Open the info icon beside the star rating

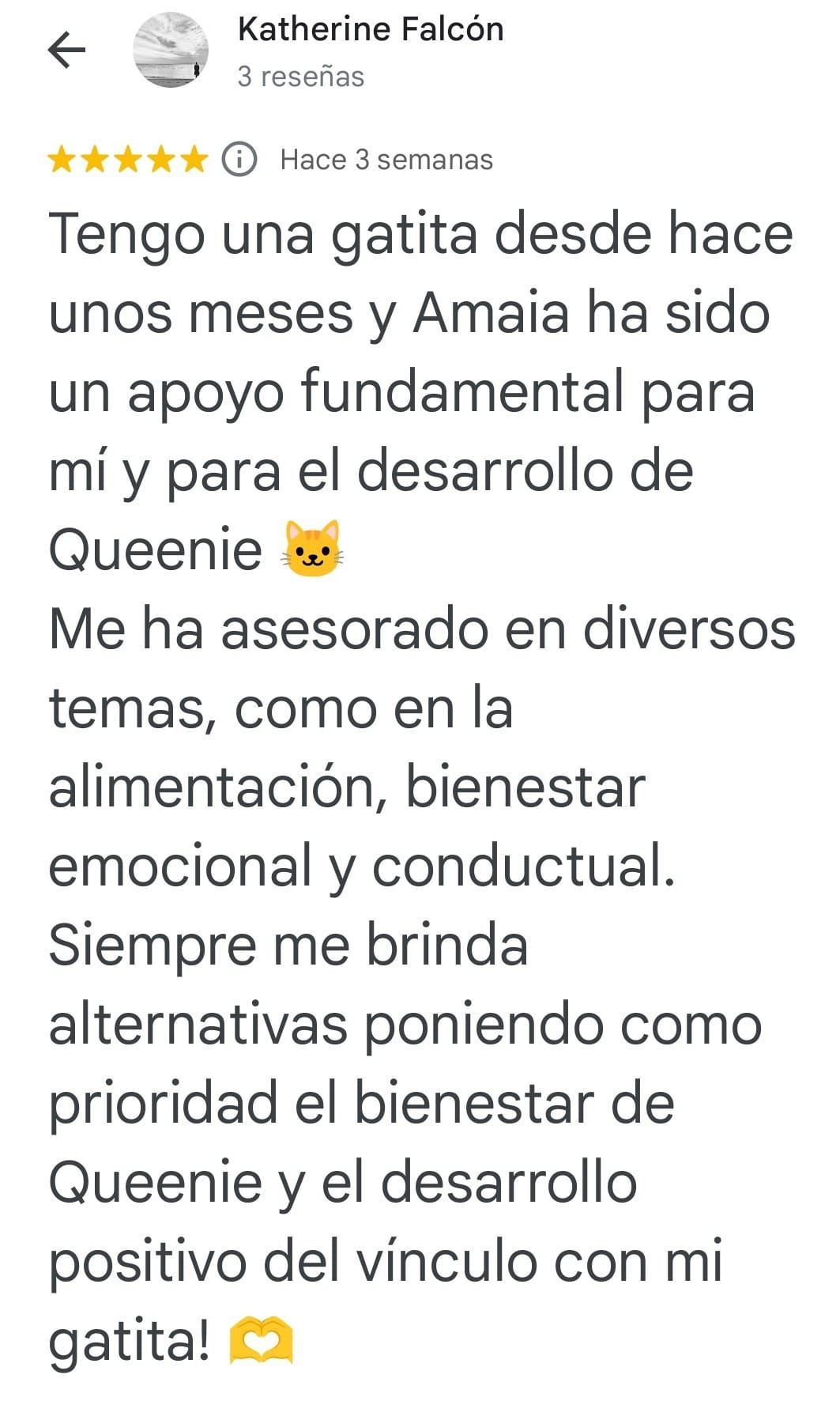239,160
